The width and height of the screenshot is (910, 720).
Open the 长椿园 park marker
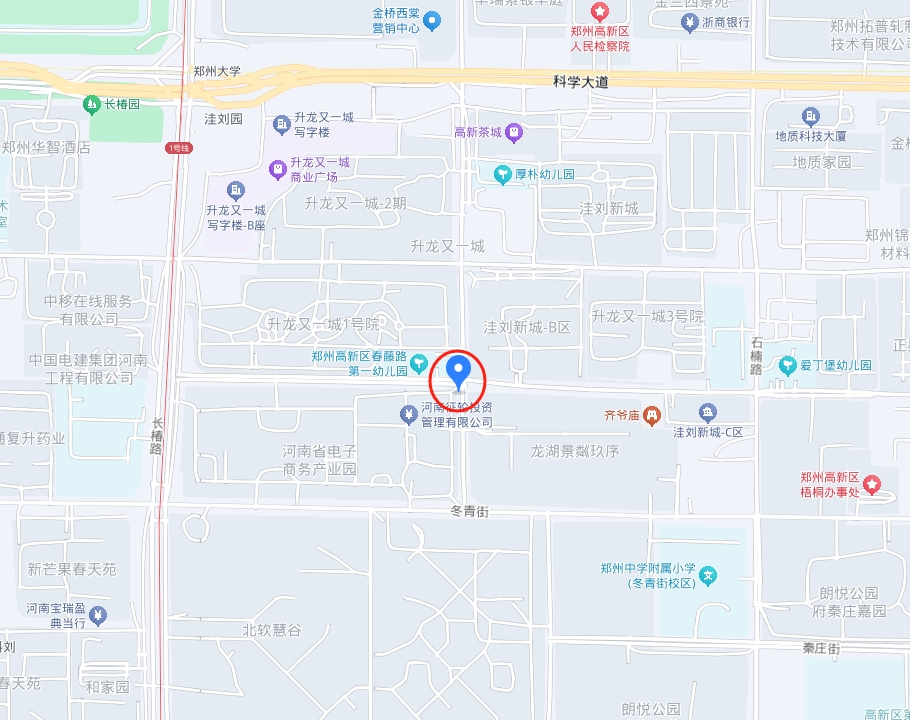tap(92, 104)
